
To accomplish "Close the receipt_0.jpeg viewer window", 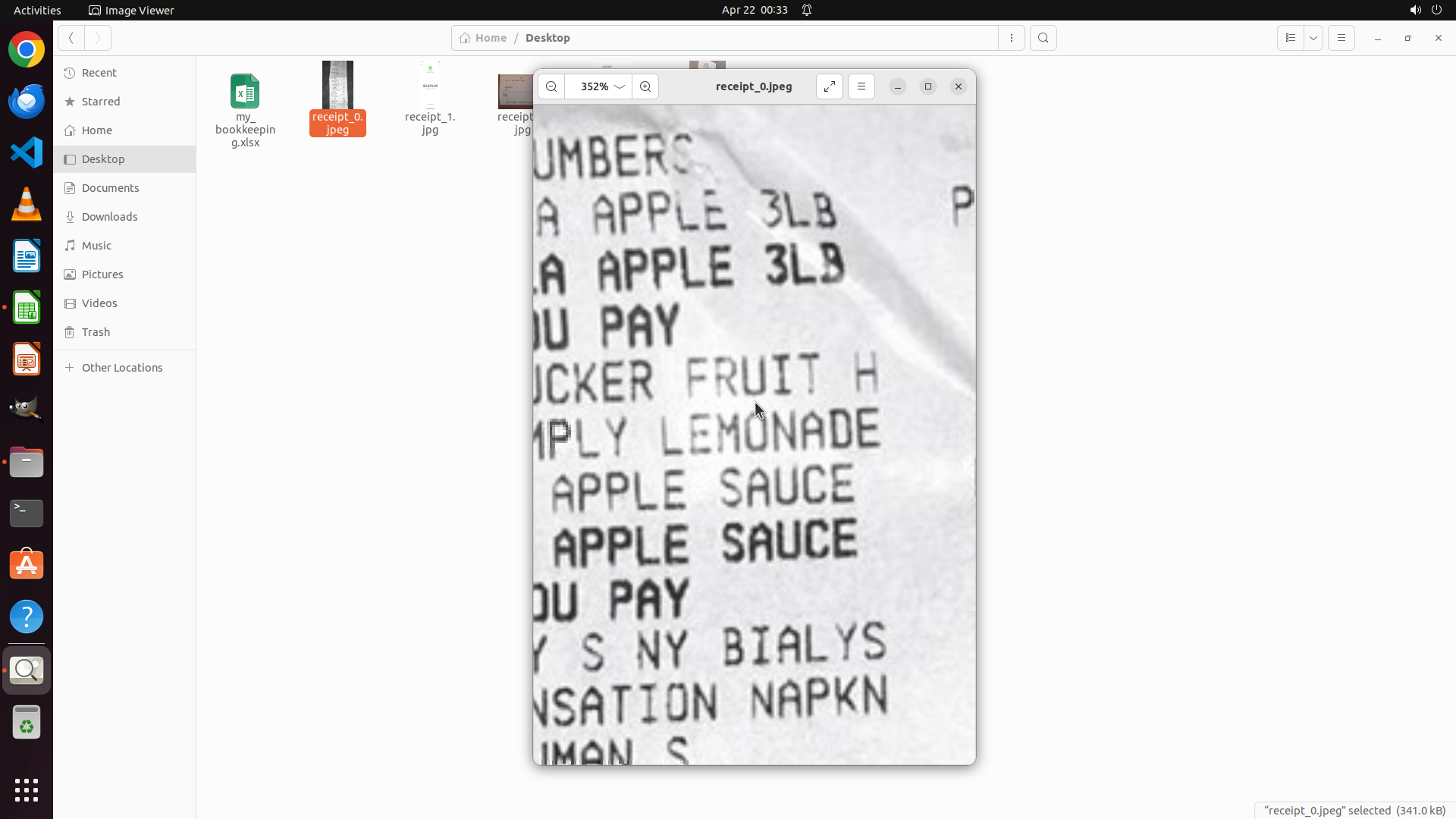I will (959, 86).
